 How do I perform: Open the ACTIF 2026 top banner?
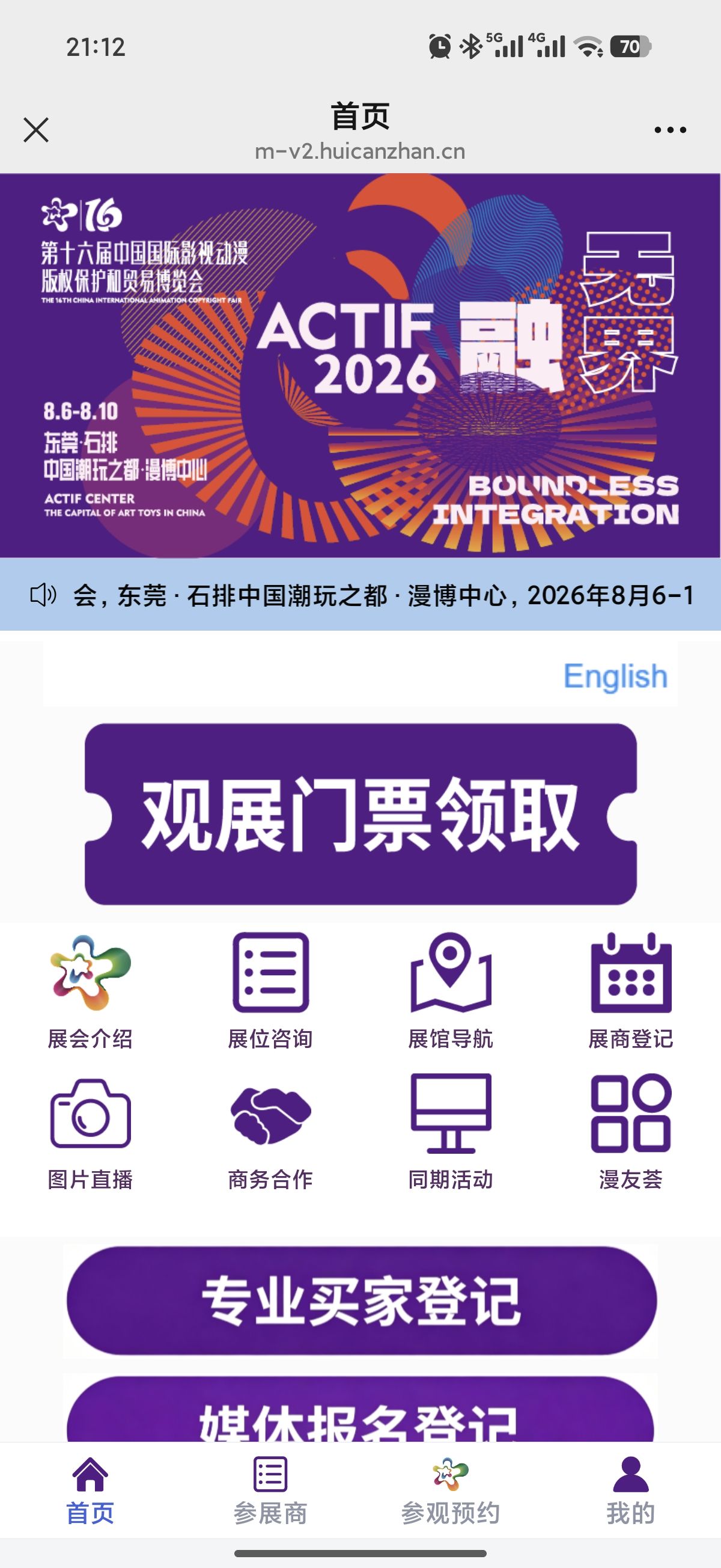tap(360, 366)
